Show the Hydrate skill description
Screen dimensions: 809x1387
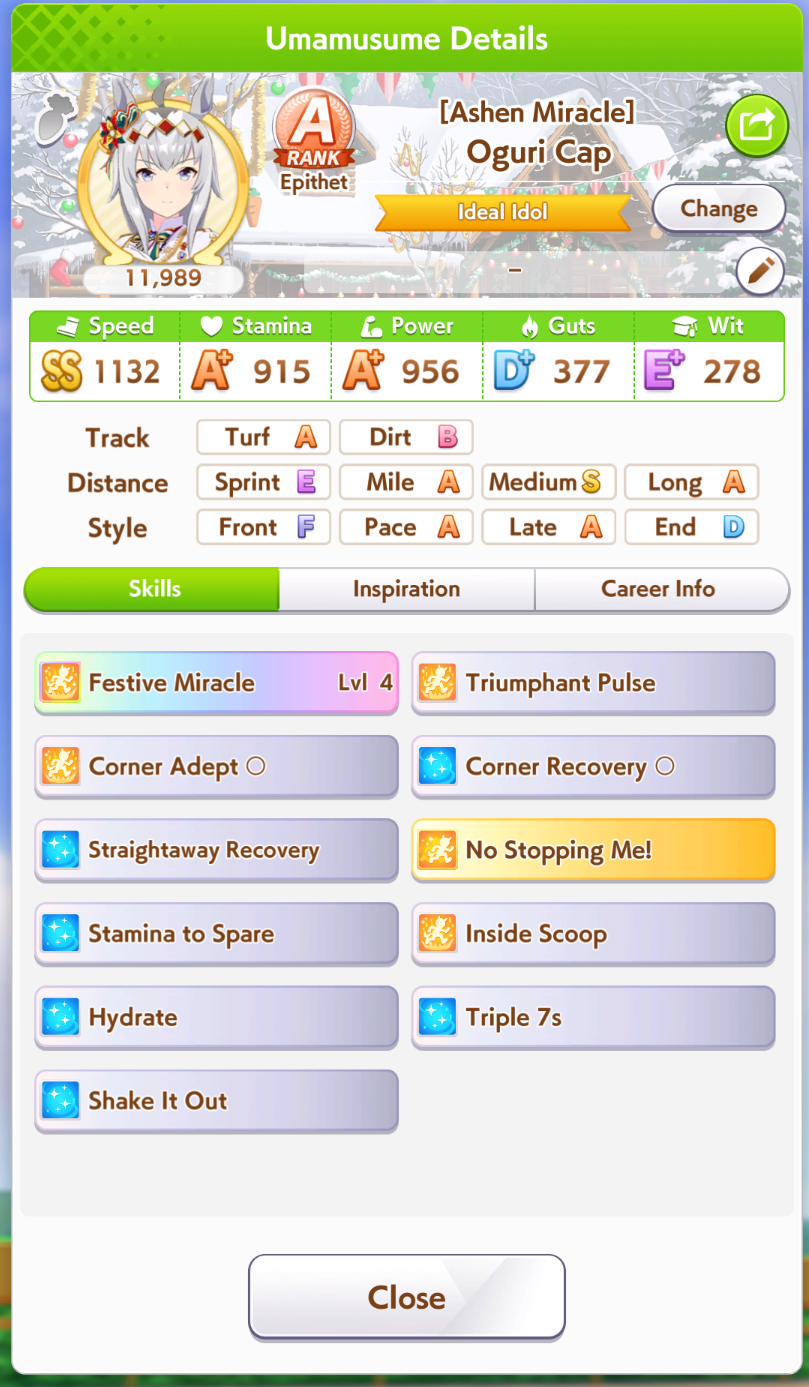pos(216,1018)
